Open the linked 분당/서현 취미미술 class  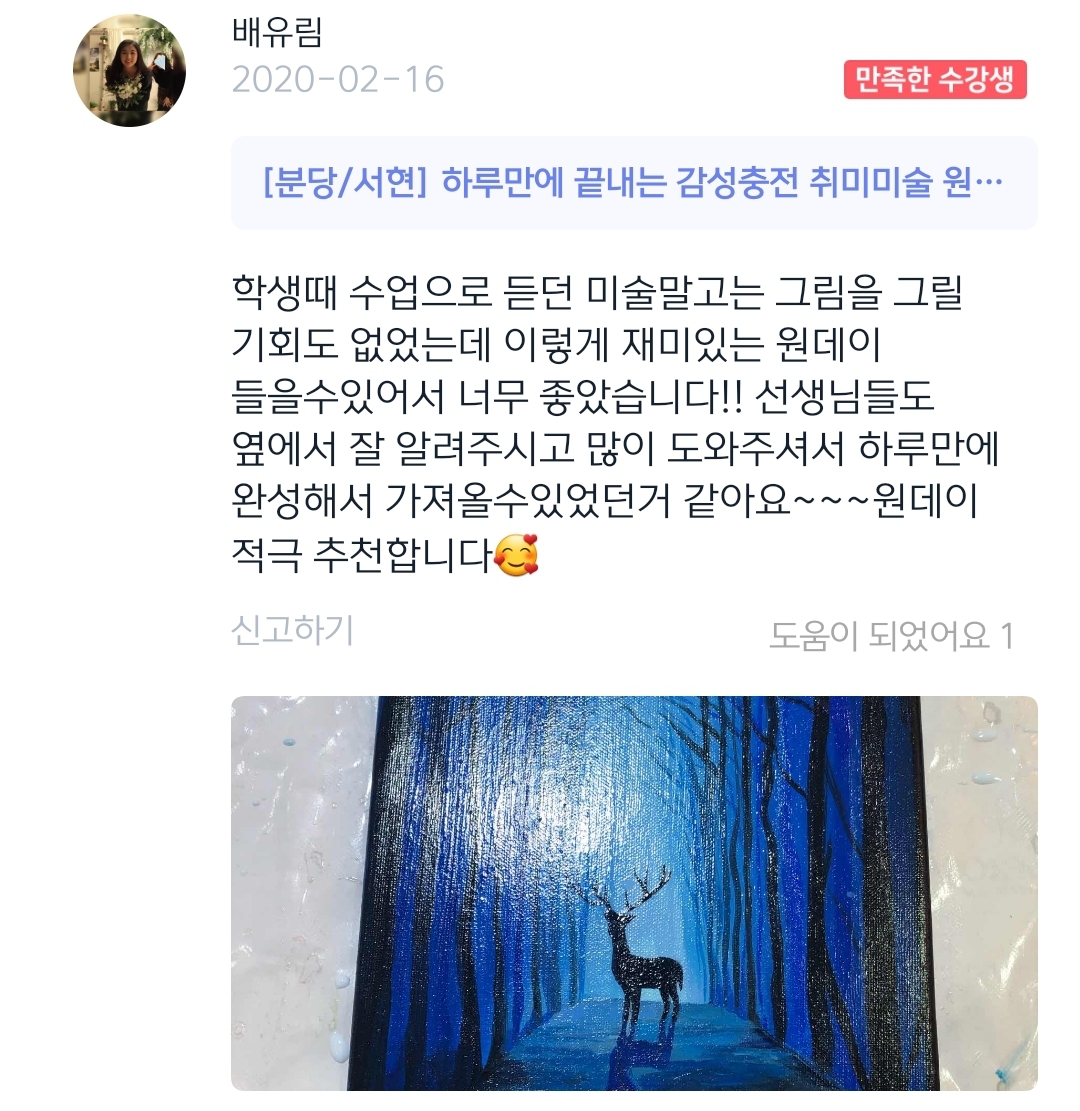click(633, 183)
